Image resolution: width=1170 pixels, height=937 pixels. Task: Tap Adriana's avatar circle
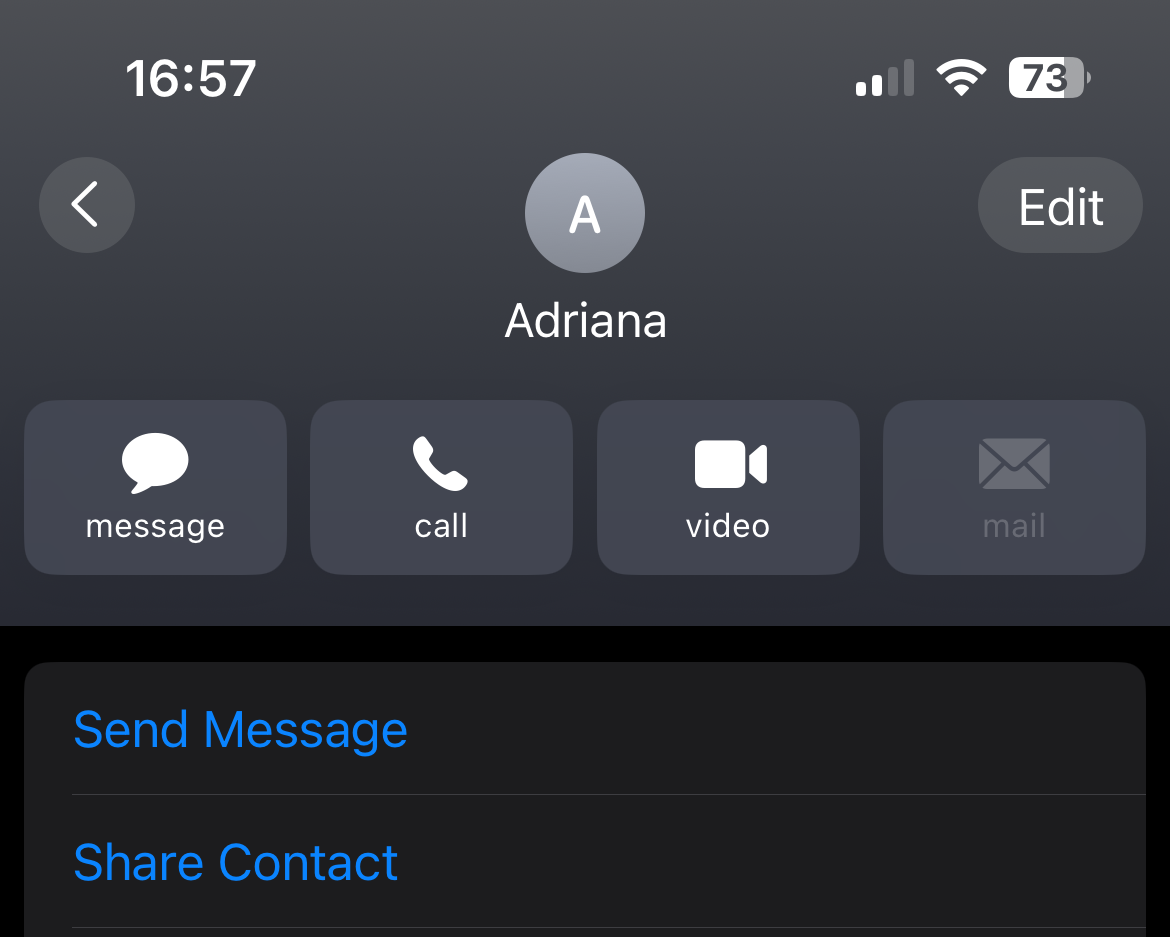[x=585, y=213]
